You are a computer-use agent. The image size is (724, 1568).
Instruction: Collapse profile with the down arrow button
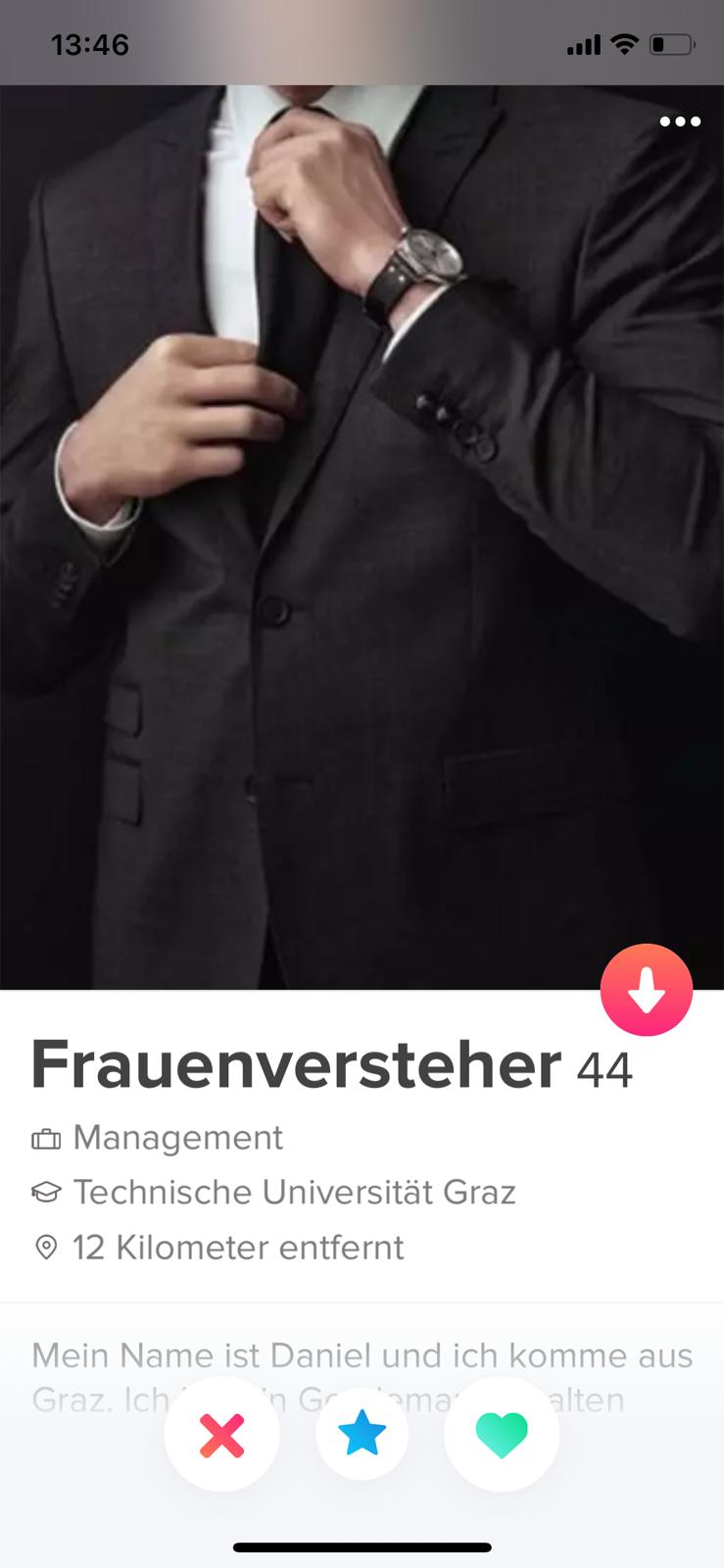coord(647,990)
